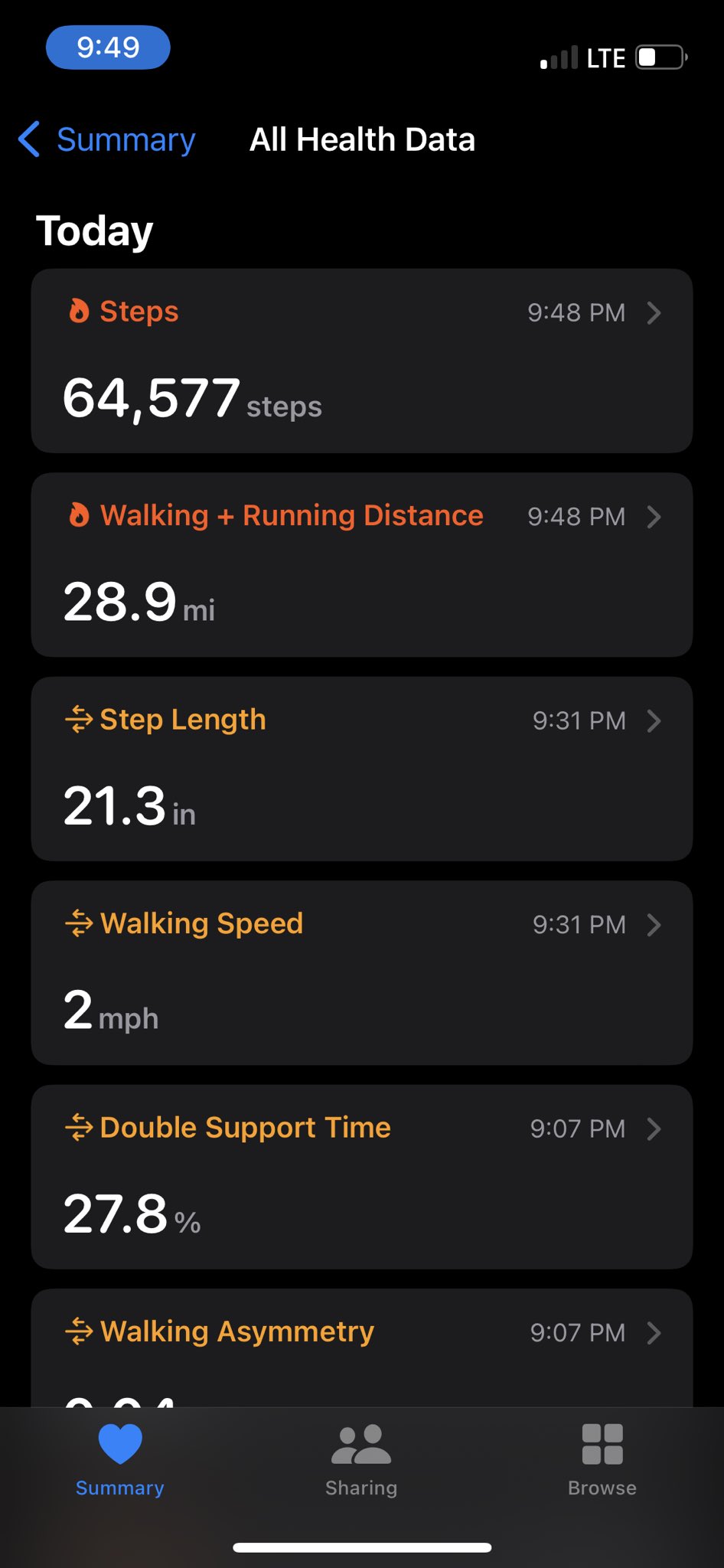Open Walking Asymmetry data
Screen dimensions: 724x1568
(x=362, y=1348)
